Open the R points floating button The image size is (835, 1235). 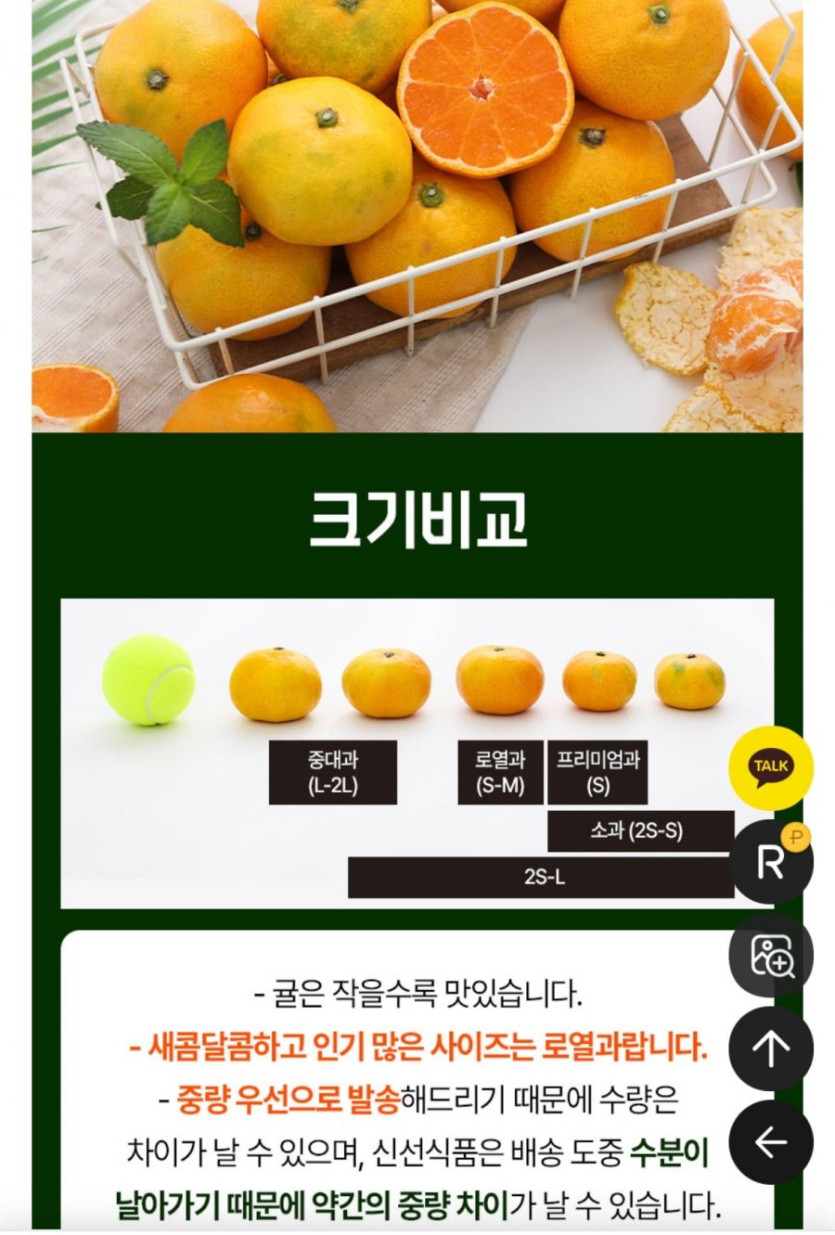point(770,862)
